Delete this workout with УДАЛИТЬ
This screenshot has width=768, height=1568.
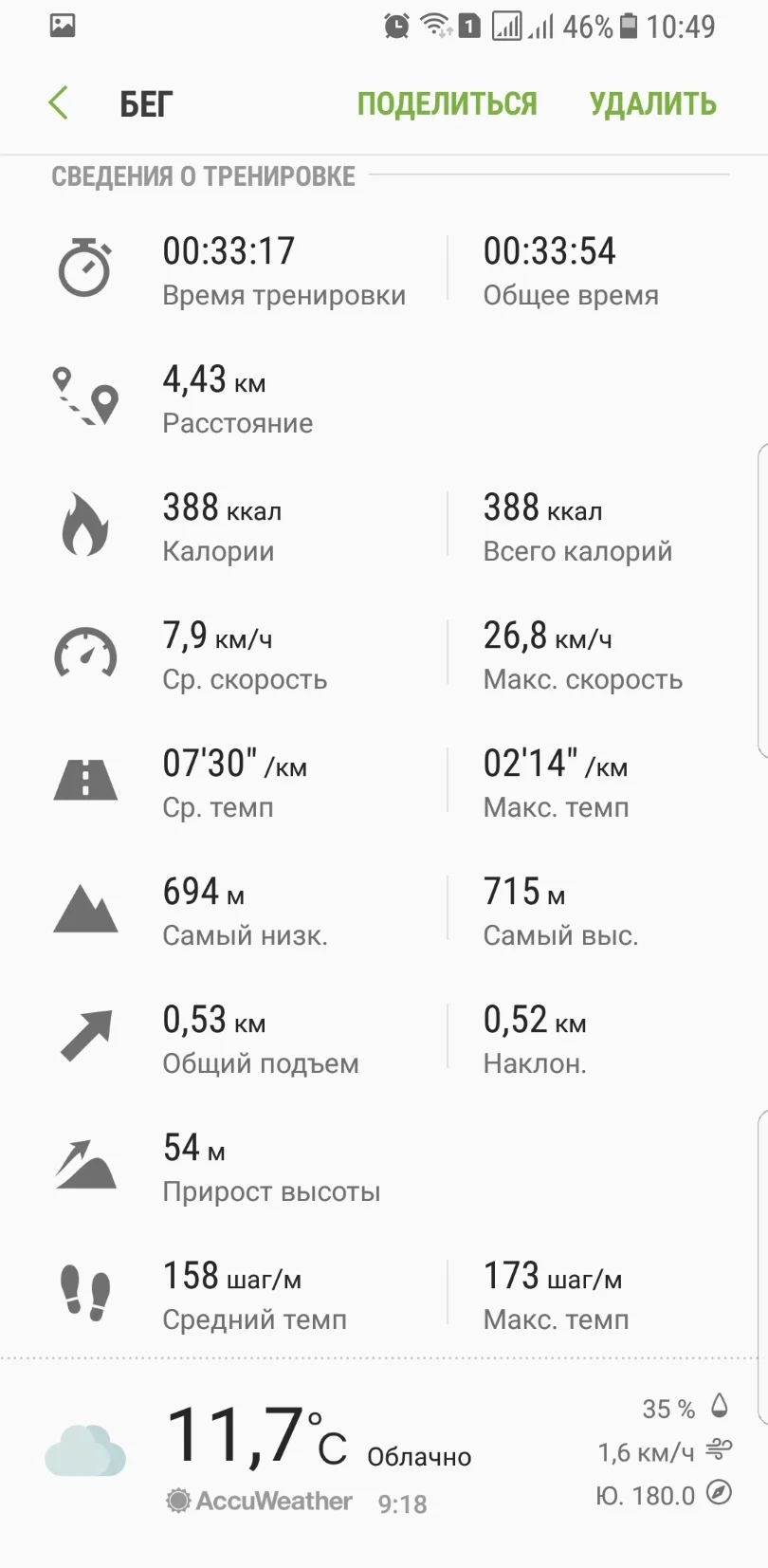(x=652, y=103)
